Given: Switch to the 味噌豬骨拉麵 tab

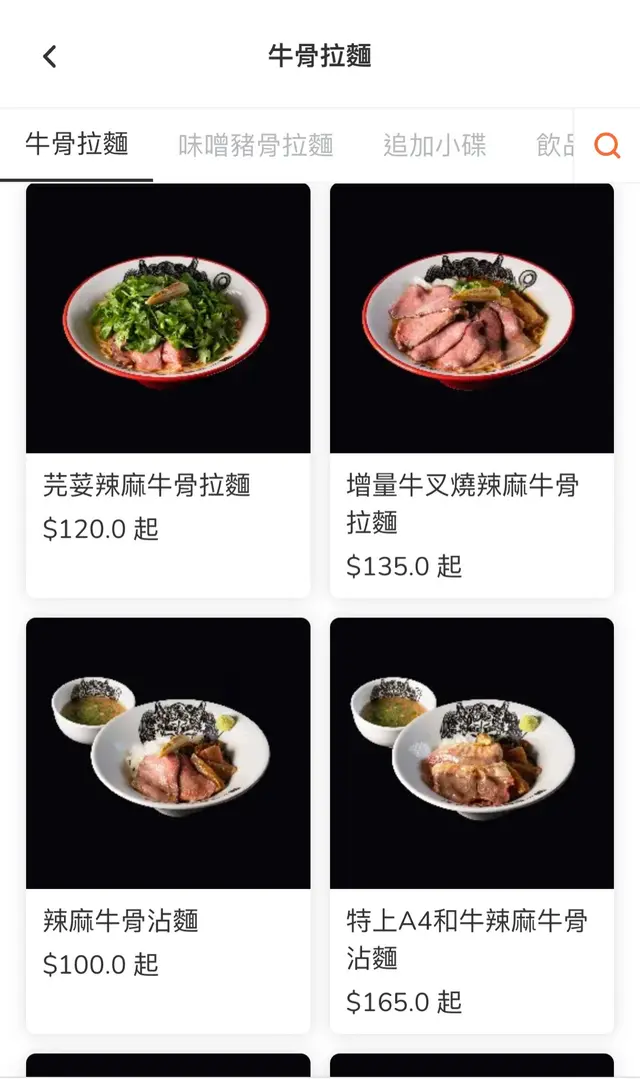Looking at the screenshot, I should click(x=256, y=146).
